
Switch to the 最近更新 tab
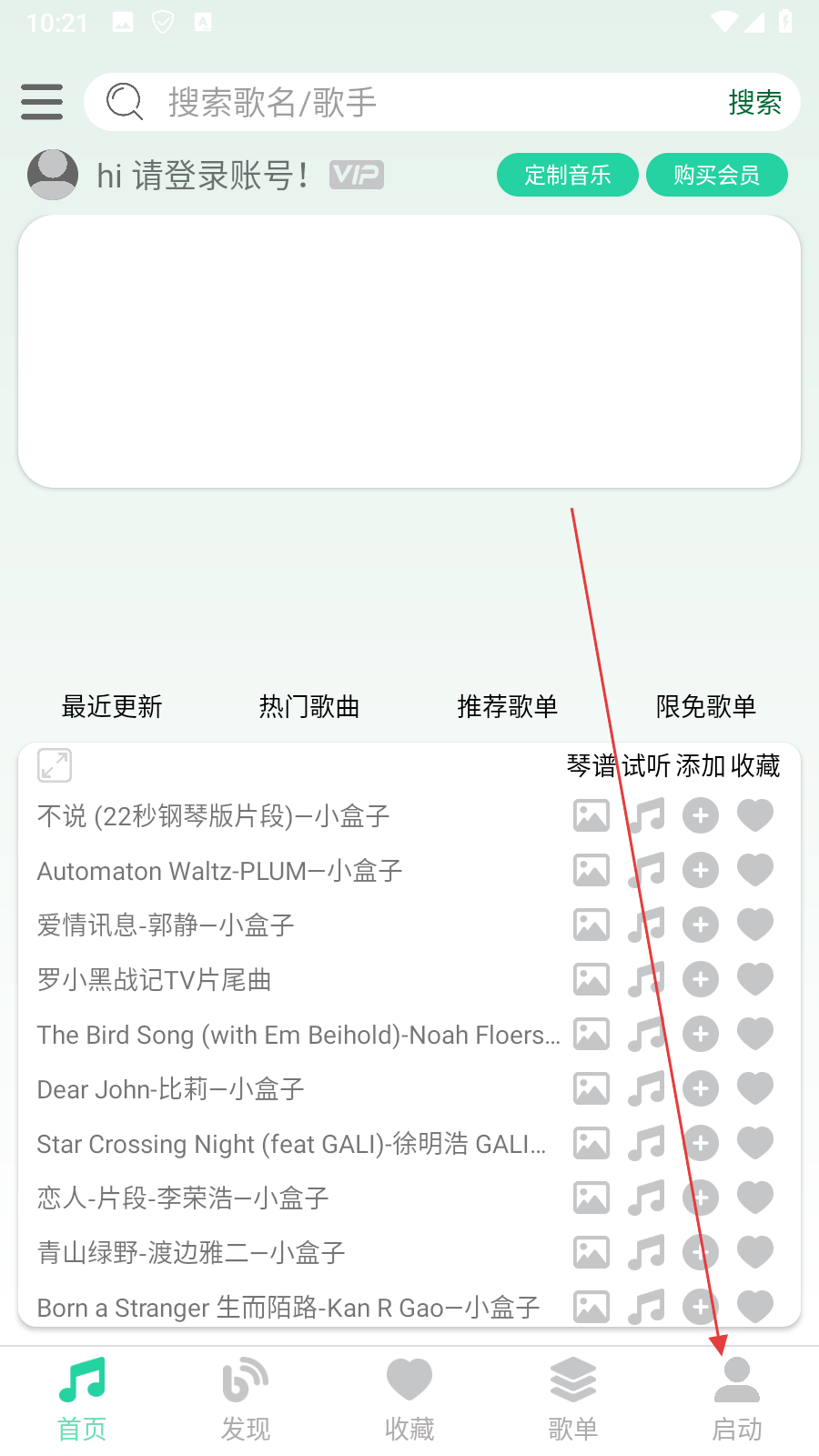tap(112, 706)
